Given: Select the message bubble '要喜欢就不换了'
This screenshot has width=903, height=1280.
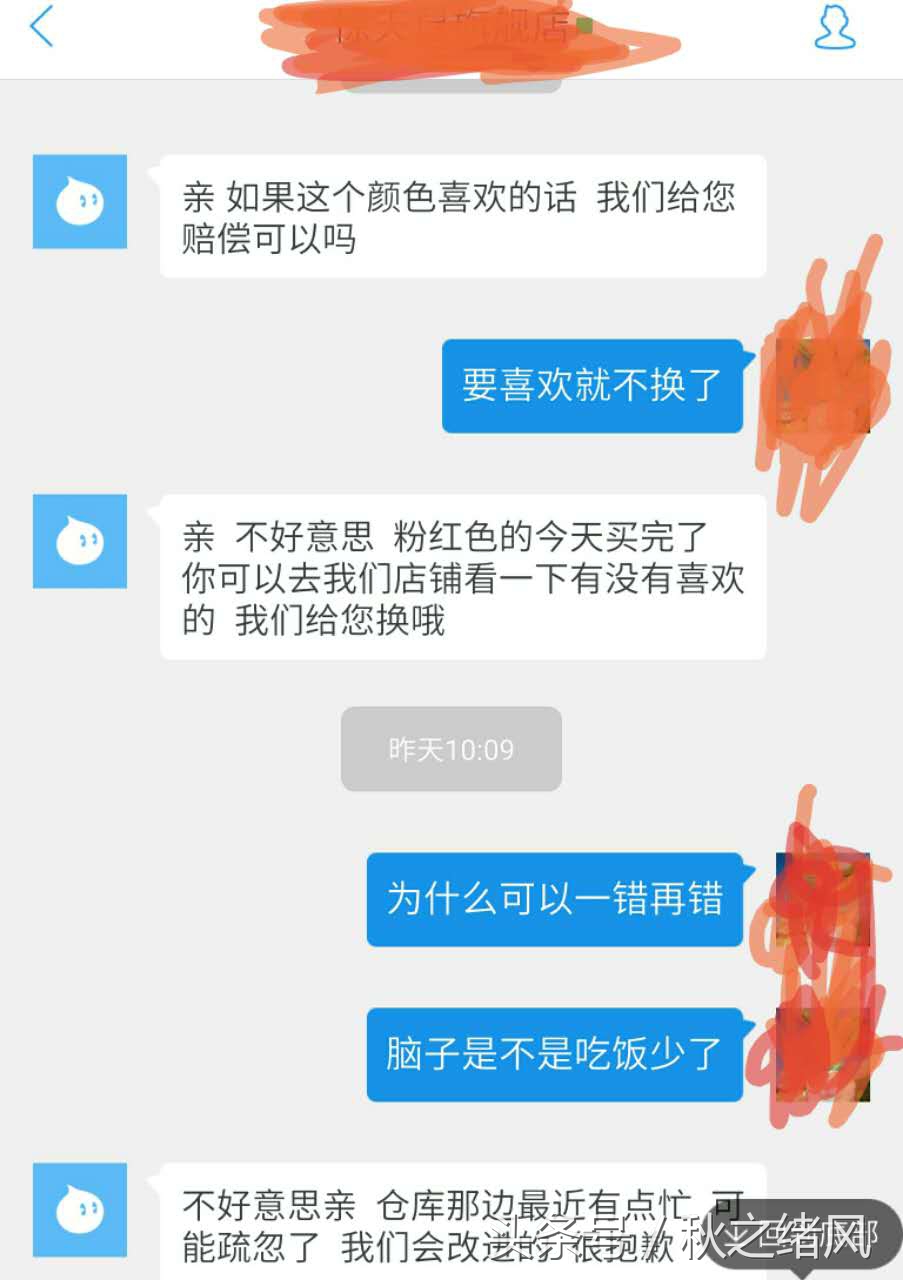Looking at the screenshot, I should pyautogui.click(x=590, y=385).
